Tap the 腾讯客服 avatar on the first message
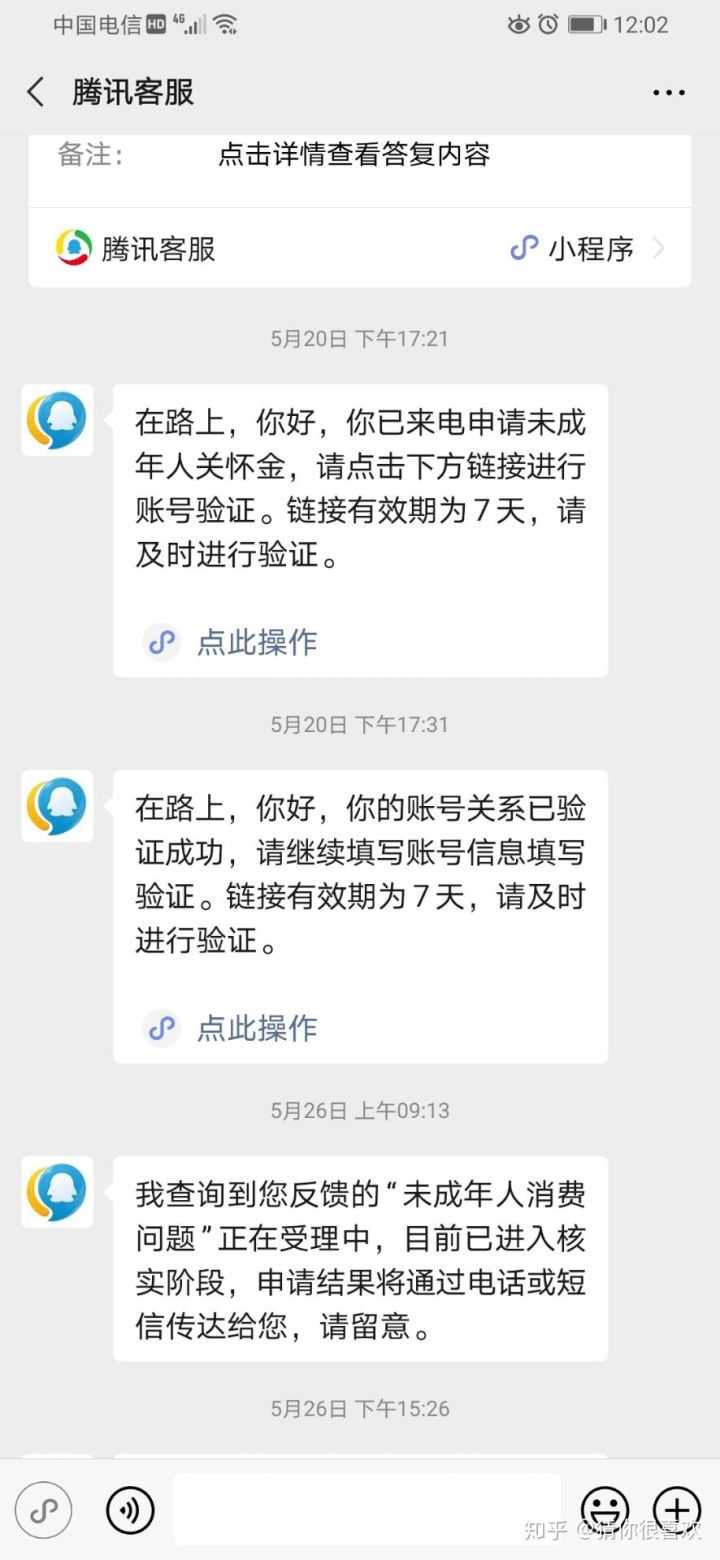The height and width of the screenshot is (1560, 720). [x=57, y=420]
